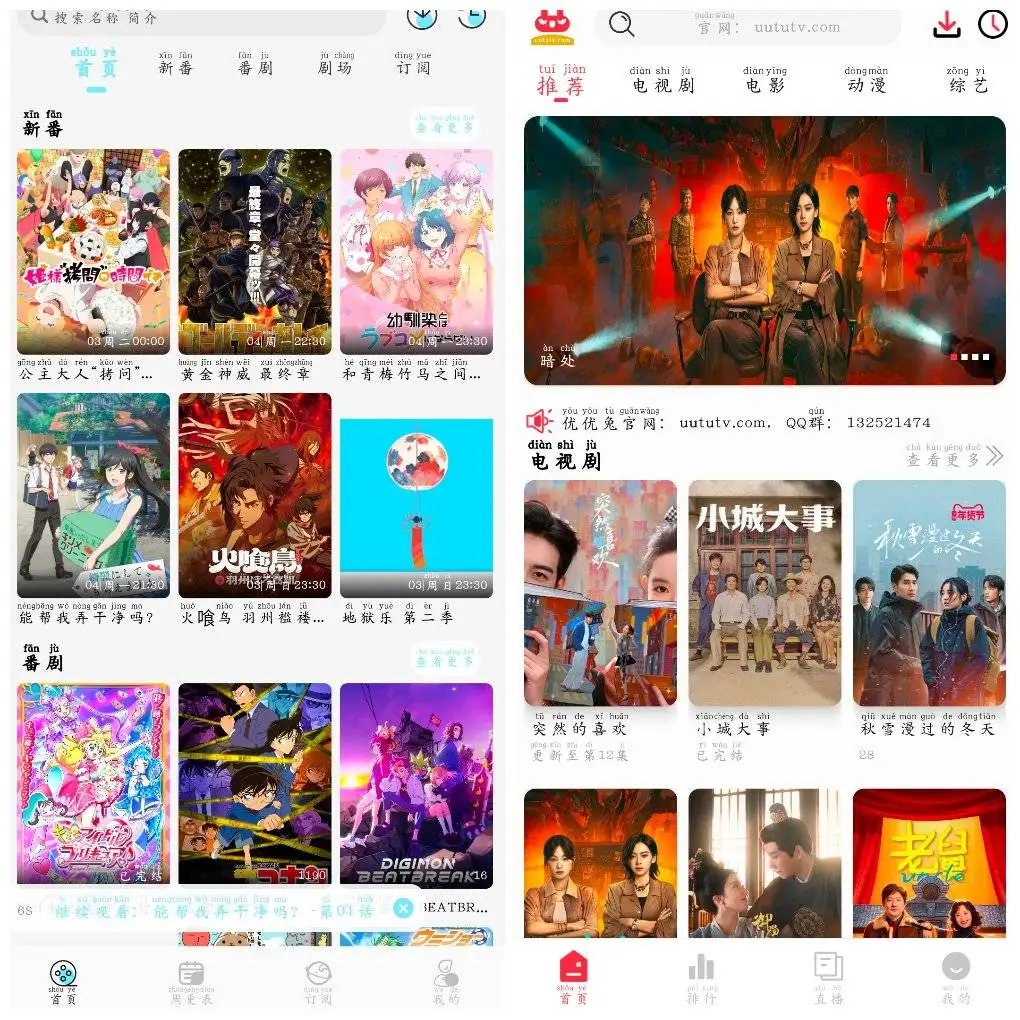Open the 周更表 weekly schedule tab

191,981
